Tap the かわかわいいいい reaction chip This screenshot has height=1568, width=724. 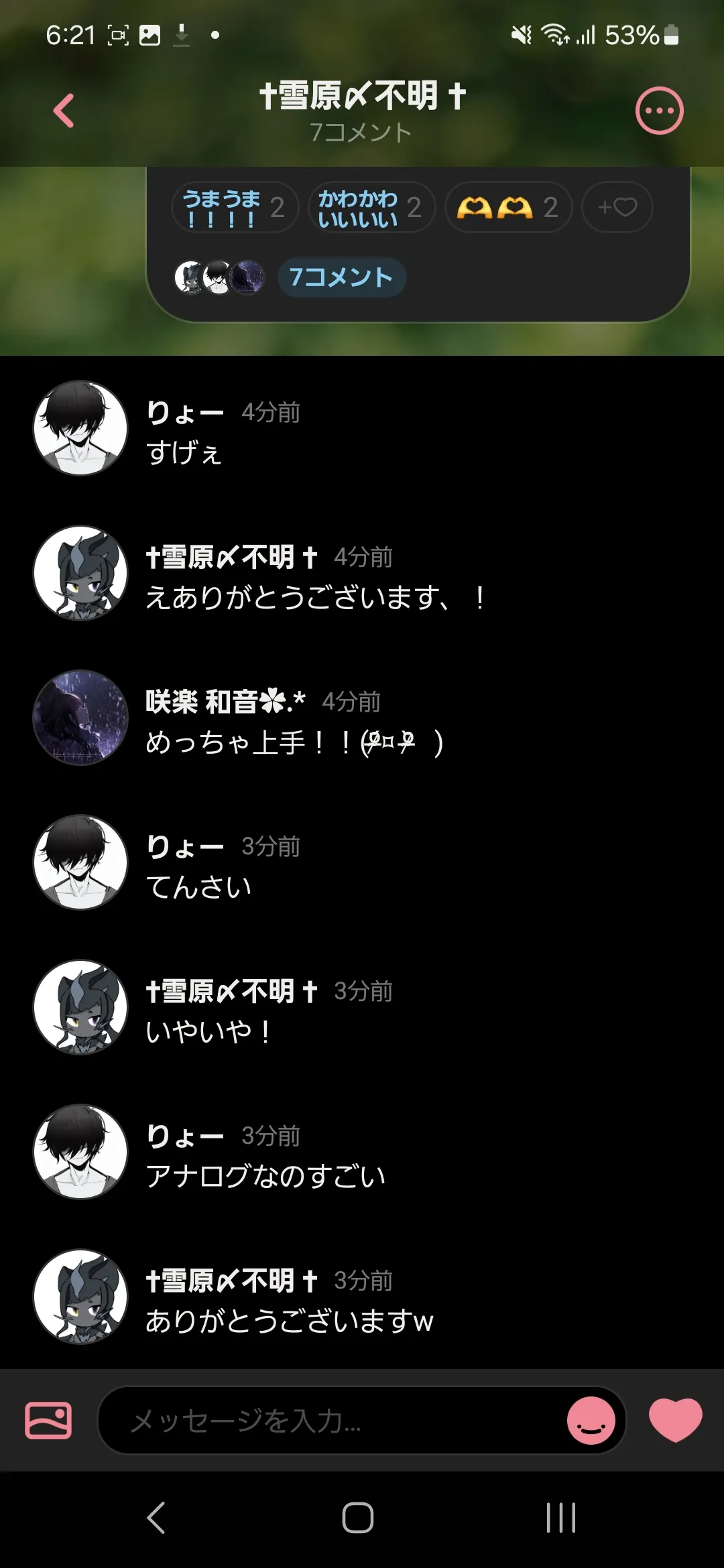pos(372,207)
